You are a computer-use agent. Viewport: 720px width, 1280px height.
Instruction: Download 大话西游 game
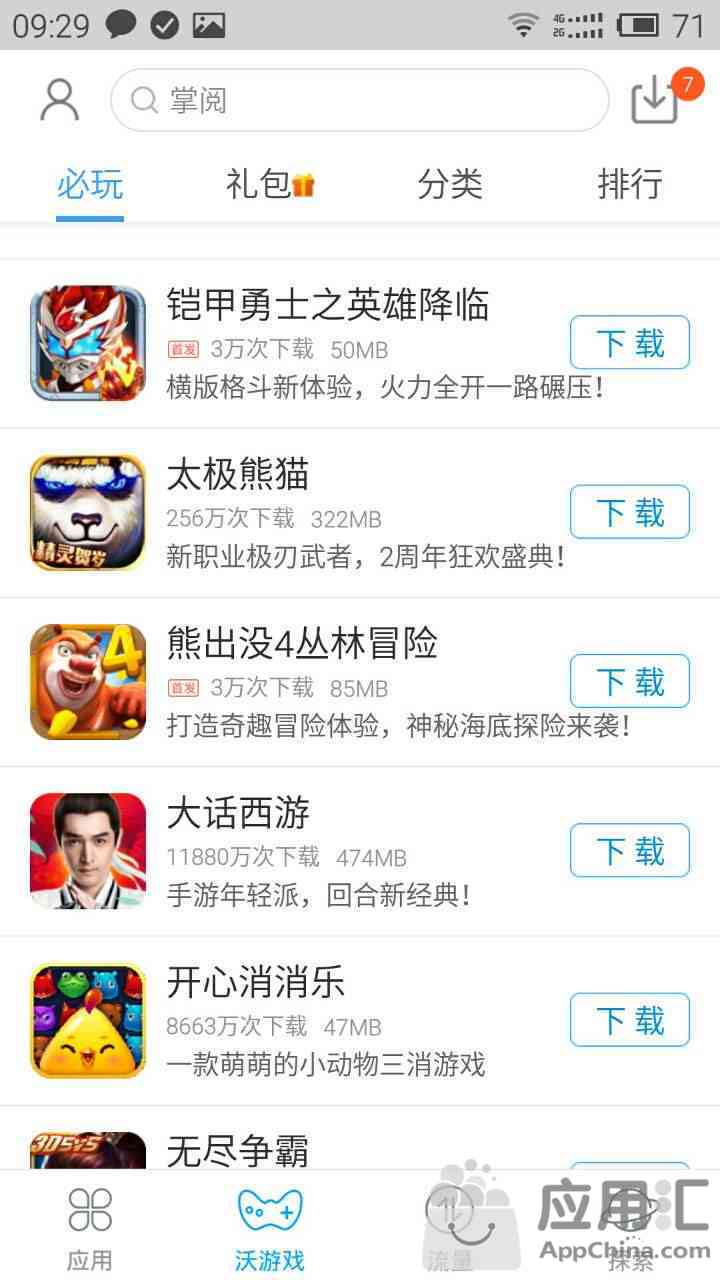[630, 851]
